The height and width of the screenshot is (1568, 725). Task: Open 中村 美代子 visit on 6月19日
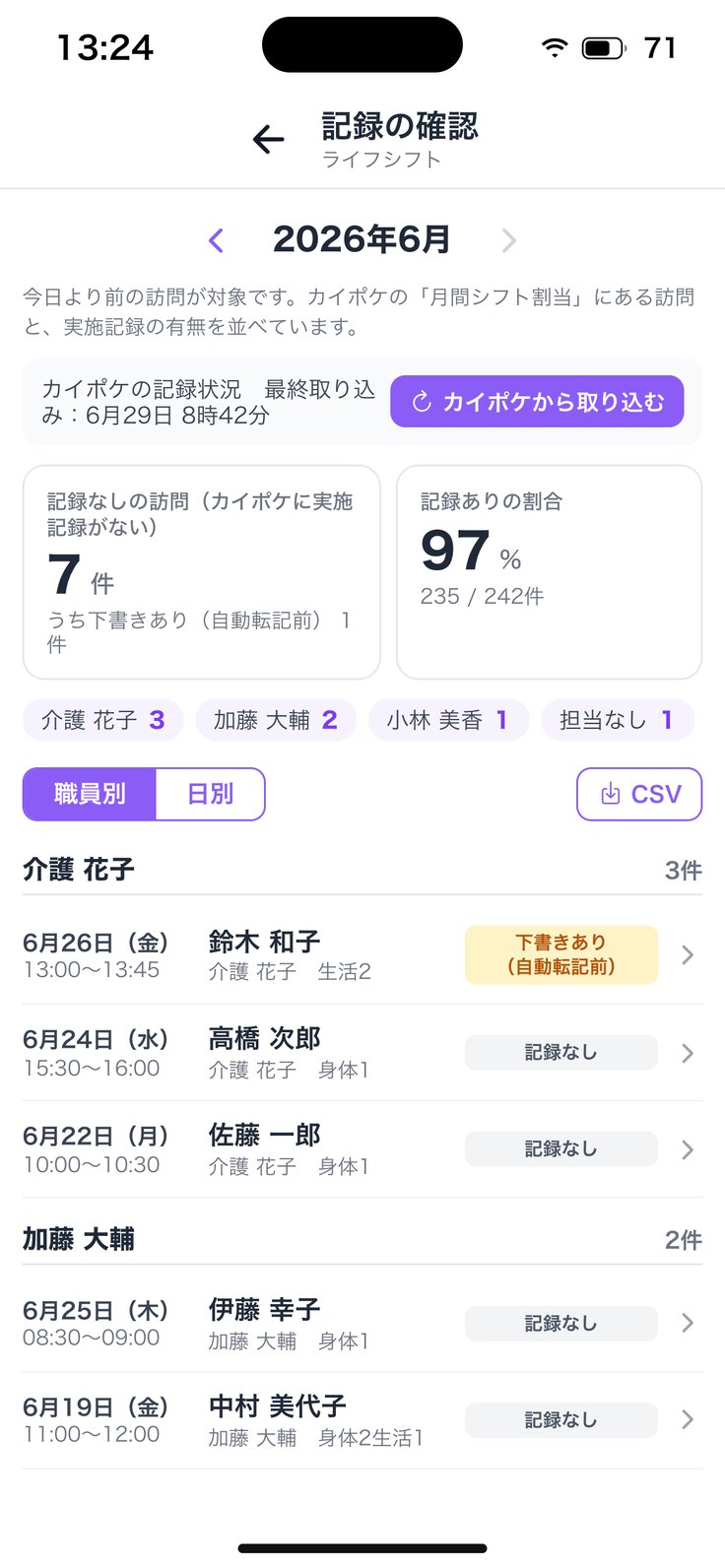click(x=362, y=1420)
